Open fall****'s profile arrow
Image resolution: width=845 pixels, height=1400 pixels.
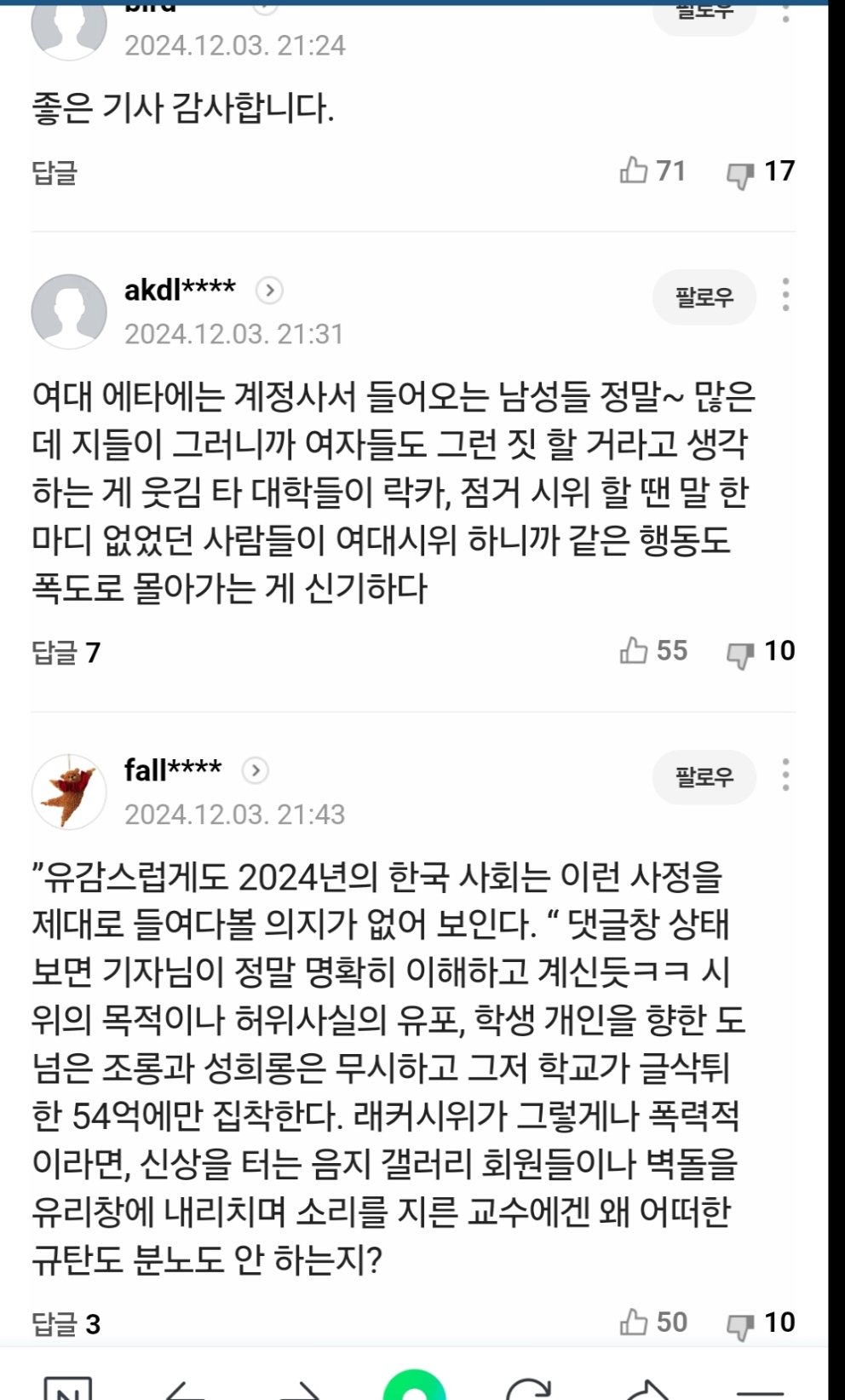(256, 771)
